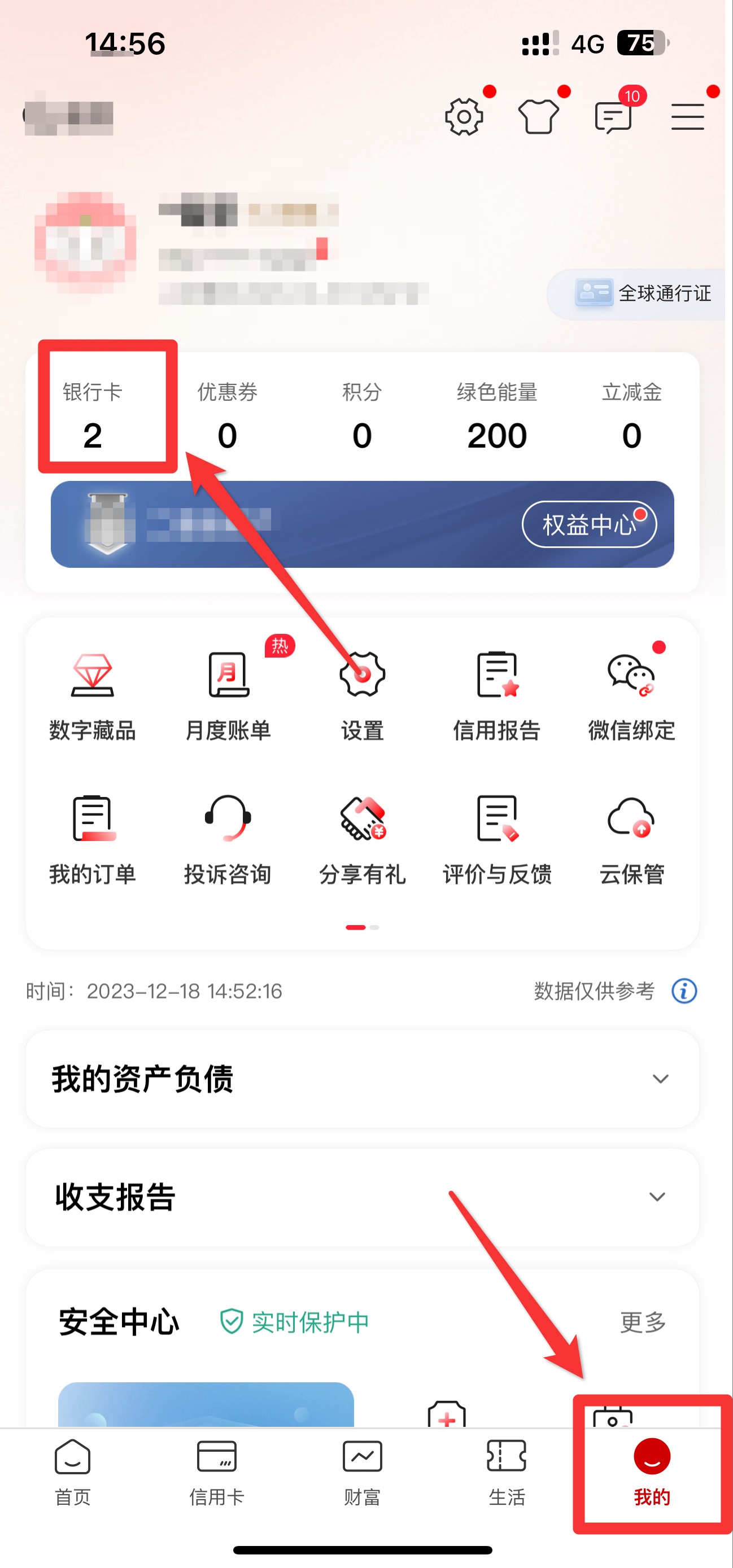Expand 收支报告 section
The height and width of the screenshot is (1568, 733).
point(362,1197)
